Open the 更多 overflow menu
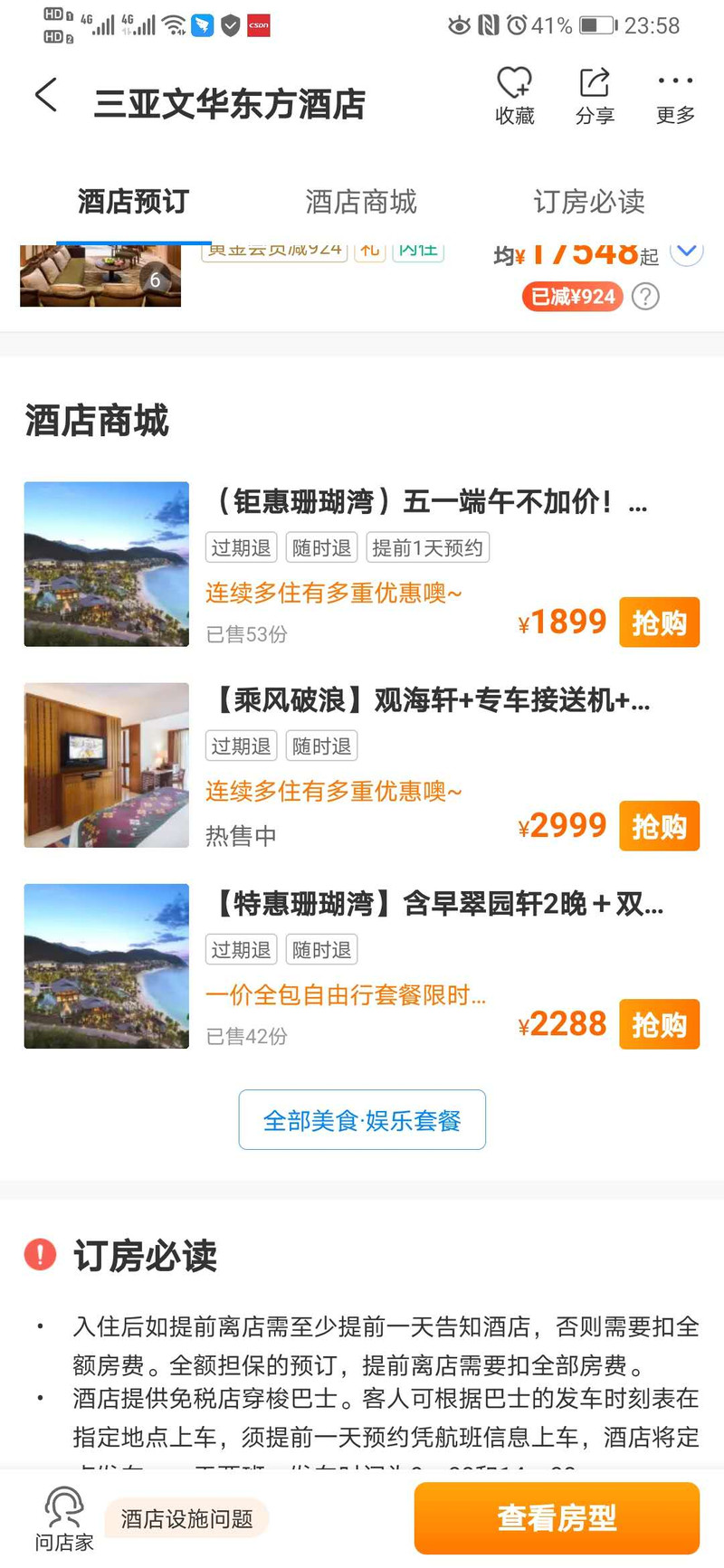The width and height of the screenshot is (724, 1568). tap(675, 95)
